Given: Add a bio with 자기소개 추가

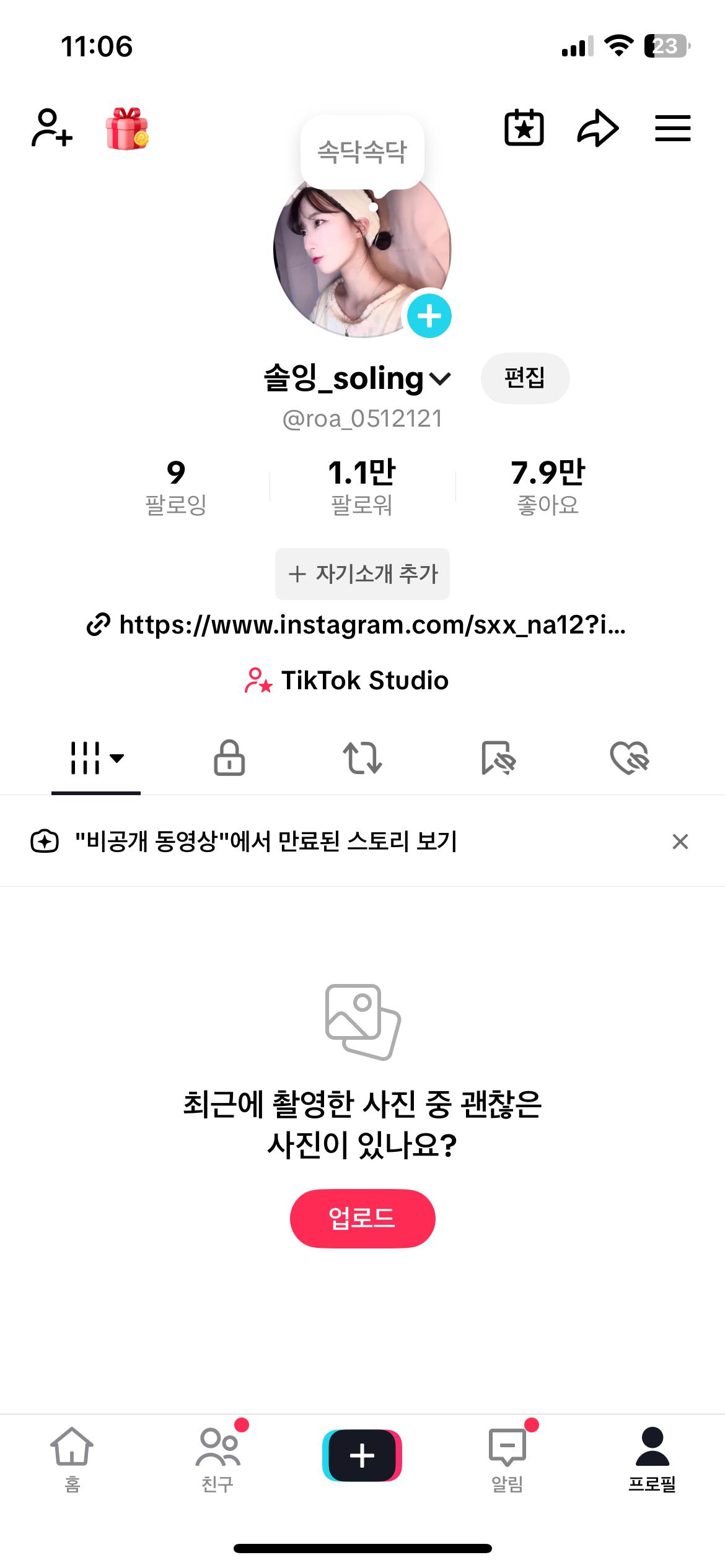Looking at the screenshot, I should coord(362,574).
